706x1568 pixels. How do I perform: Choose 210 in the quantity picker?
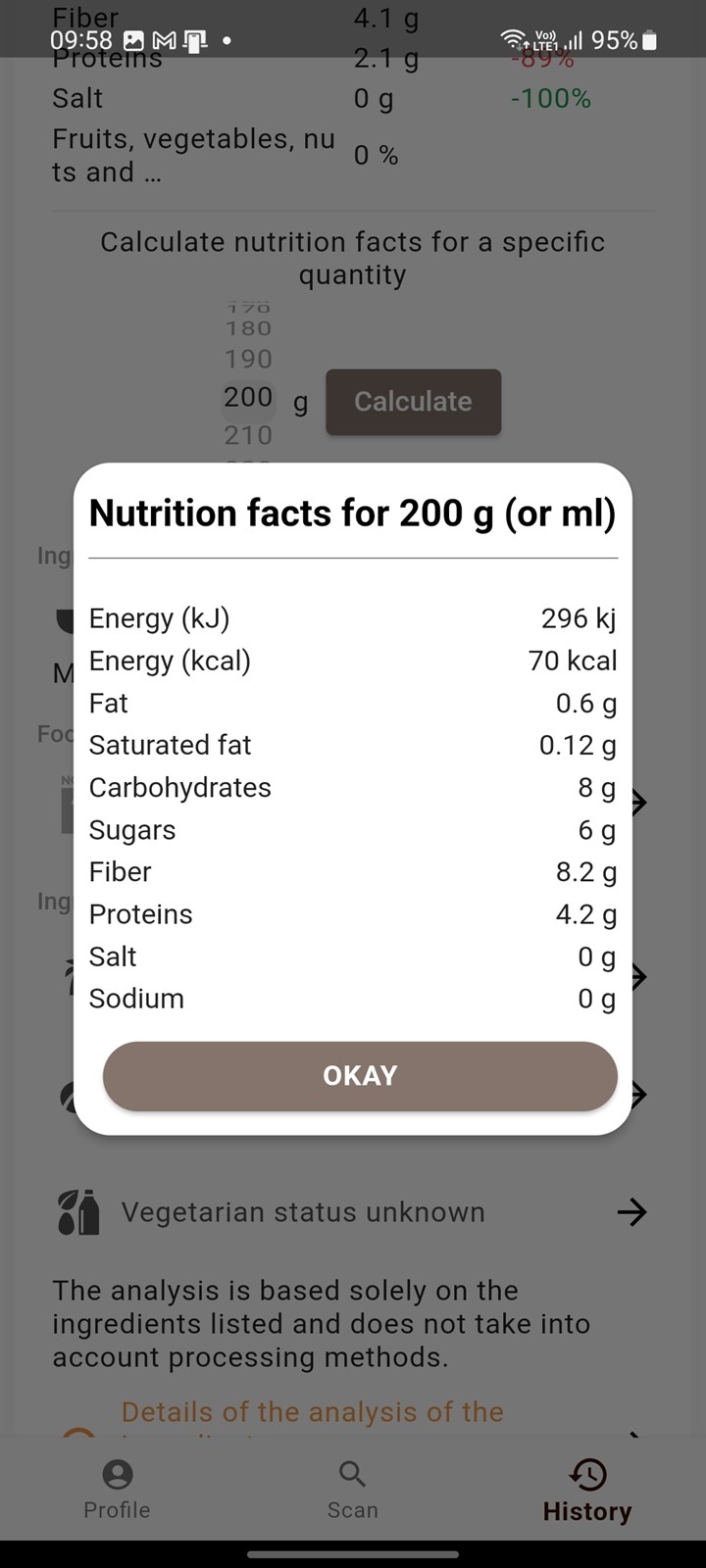click(x=248, y=435)
